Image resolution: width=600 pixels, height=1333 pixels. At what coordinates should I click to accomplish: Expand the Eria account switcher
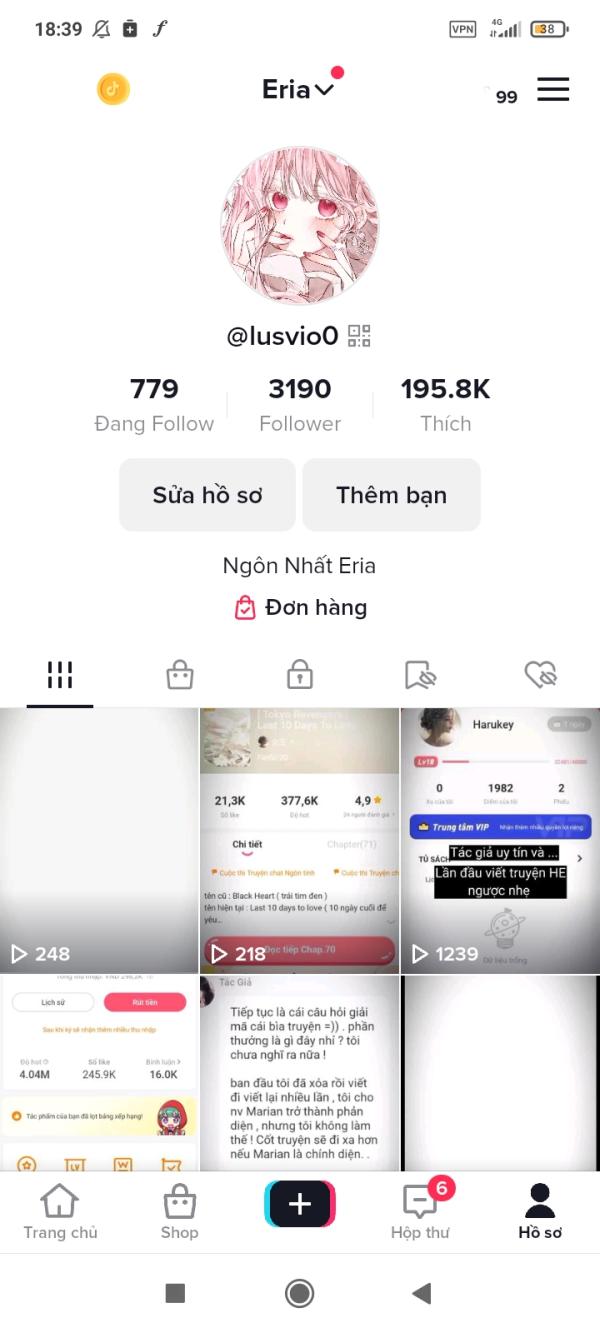click(298, 89)
